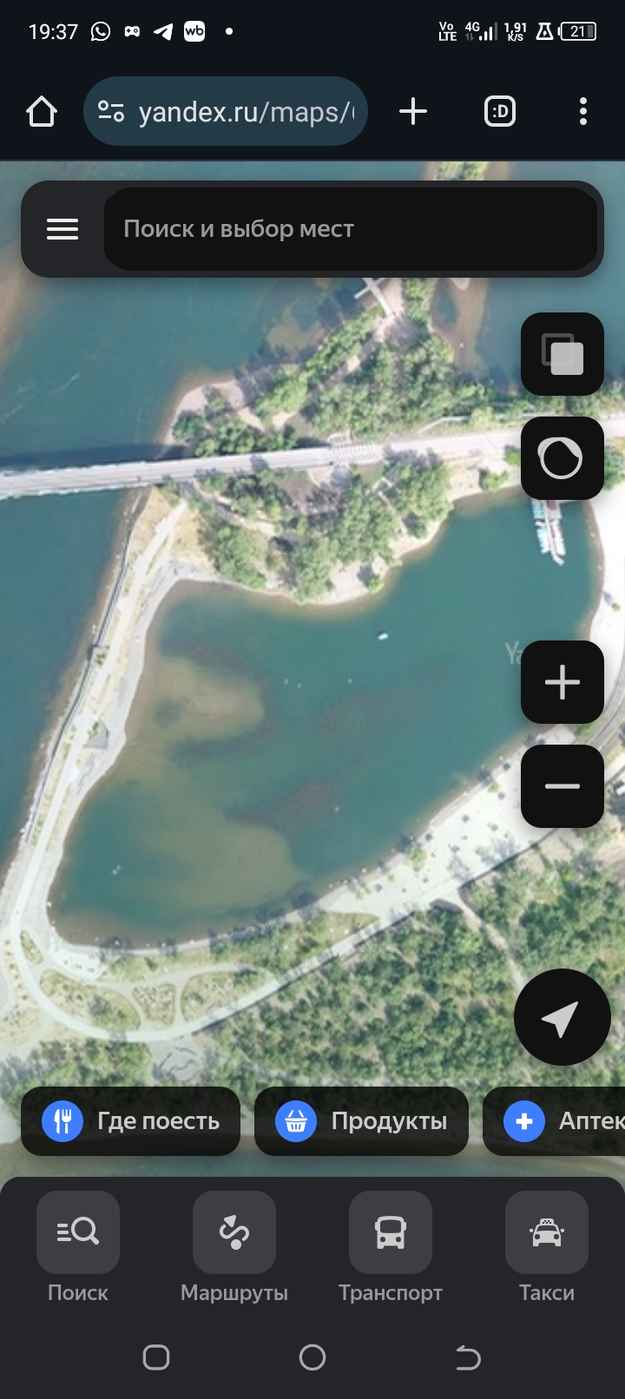
Task: Open the map layers switcher
Action: [562, 354]
